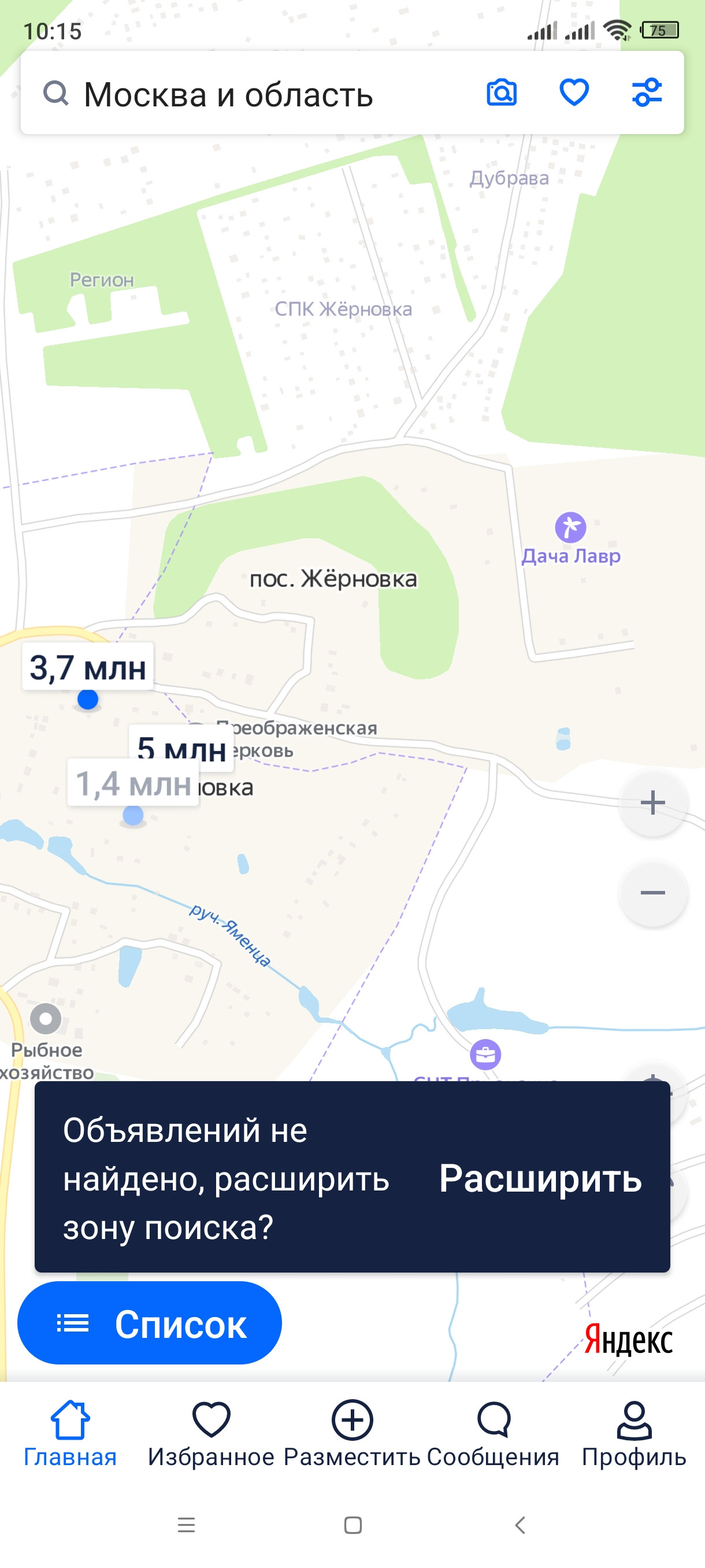The image size is (705, 1568).
Task: Switch to Список list view
Action: [x=150, y=1324]
